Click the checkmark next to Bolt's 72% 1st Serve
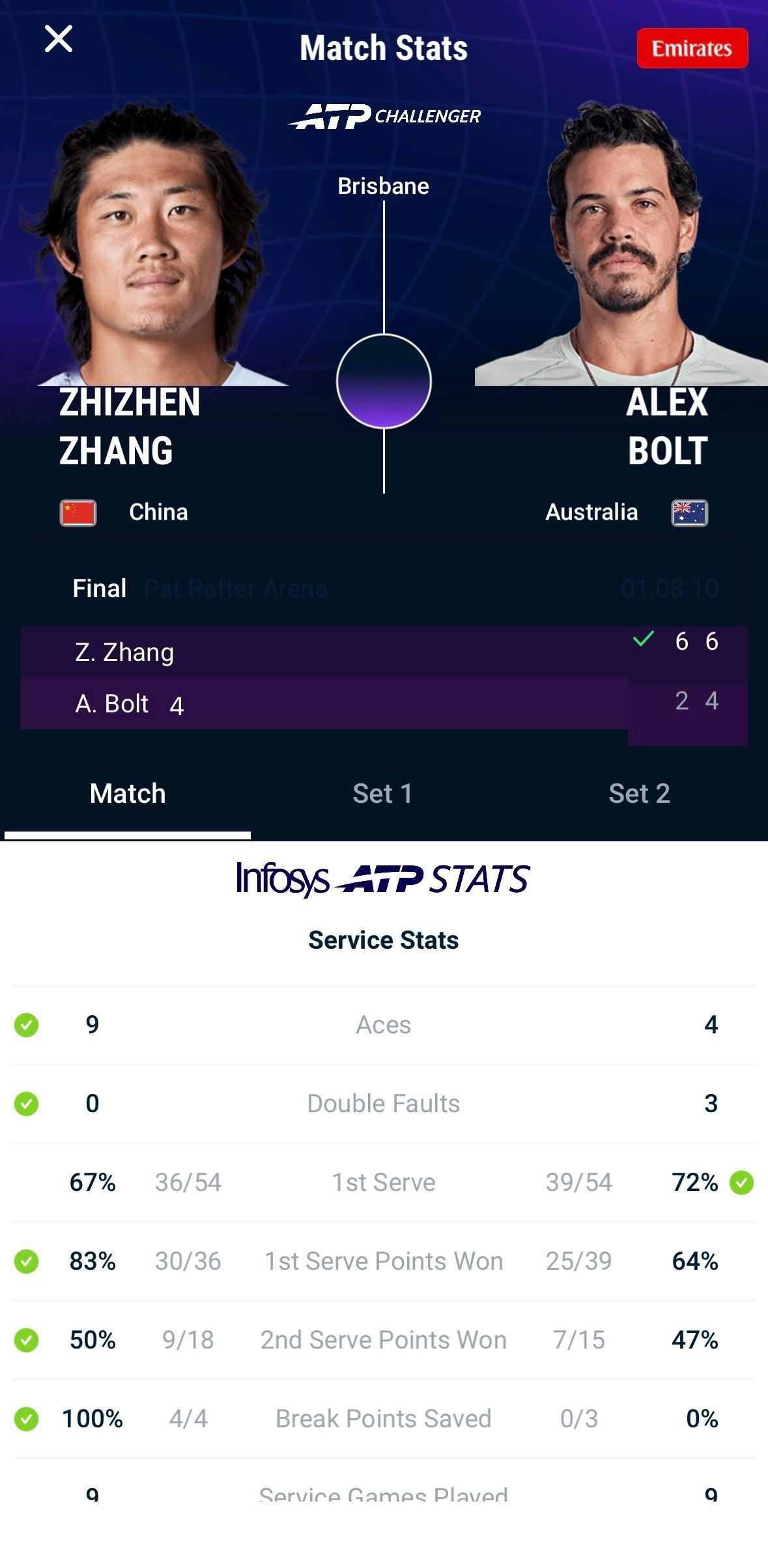This screenshot has height=1568, width=768. 743,1183
